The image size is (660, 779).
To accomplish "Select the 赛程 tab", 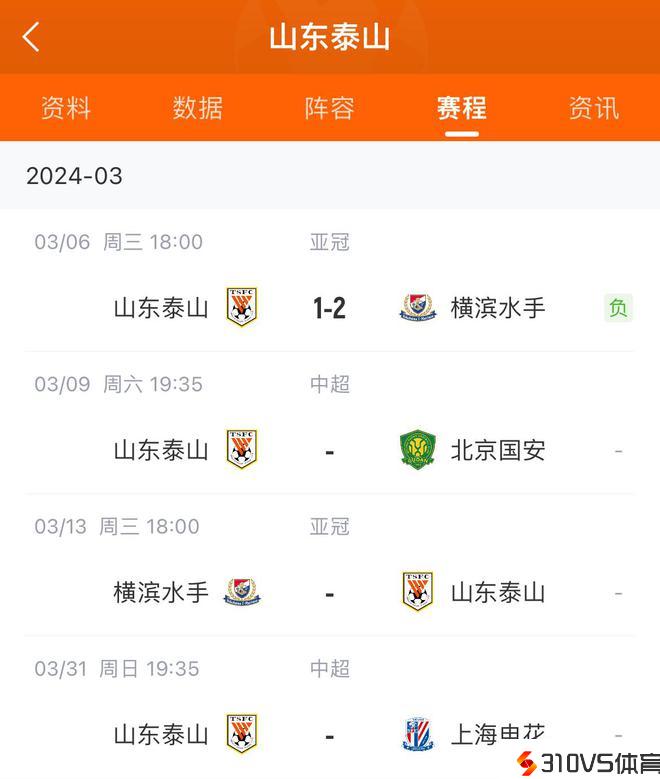I will coord(461,107).
